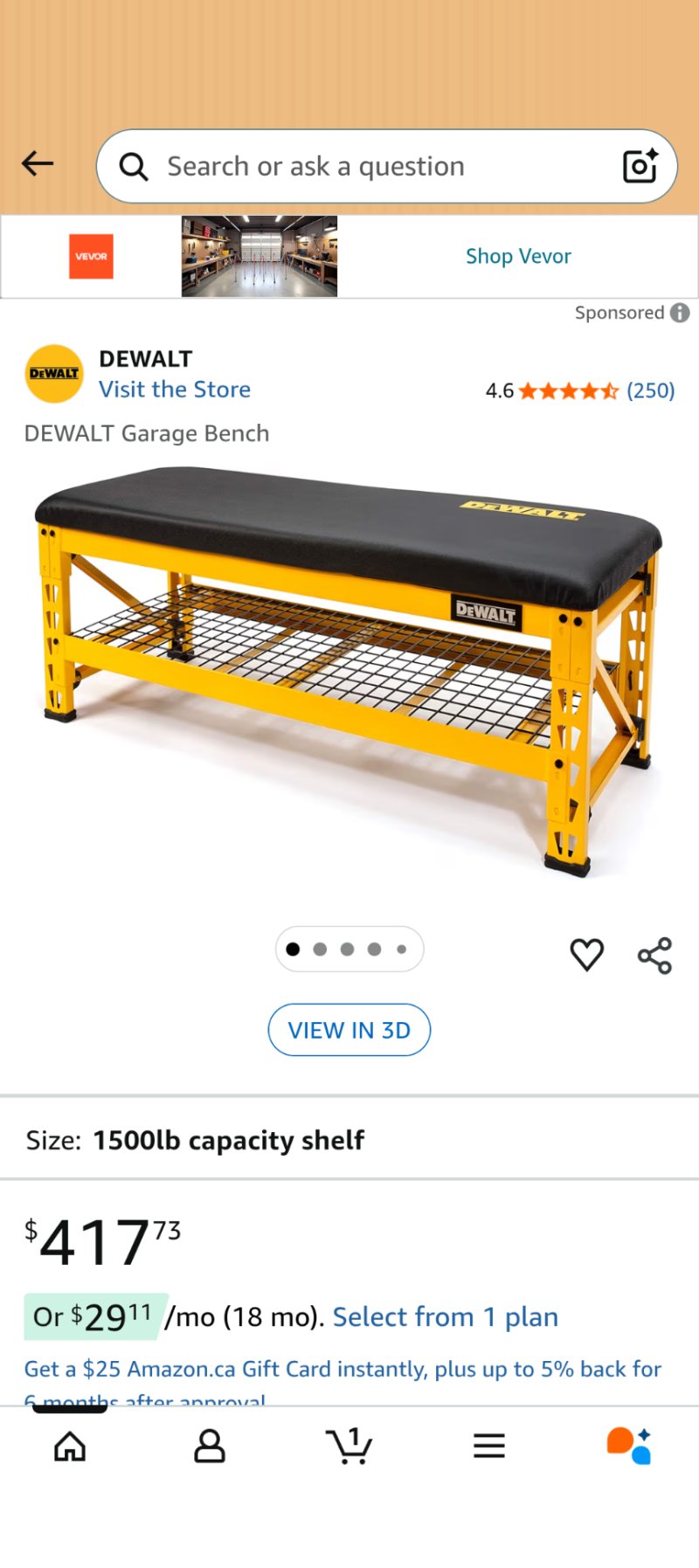Open the 250 customer ratings
Screen dimensions: 699x1568
tap(650, 390)
